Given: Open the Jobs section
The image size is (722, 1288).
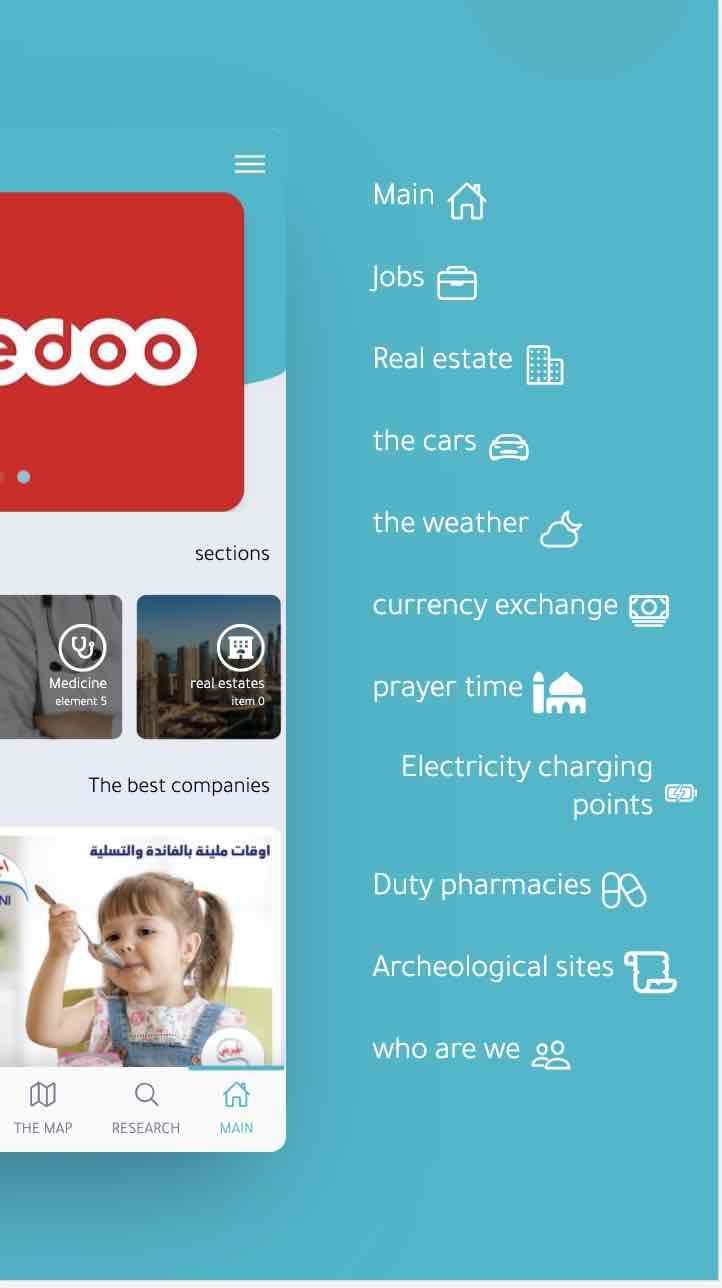Looking at the screenshot, I should pos(423,279).
